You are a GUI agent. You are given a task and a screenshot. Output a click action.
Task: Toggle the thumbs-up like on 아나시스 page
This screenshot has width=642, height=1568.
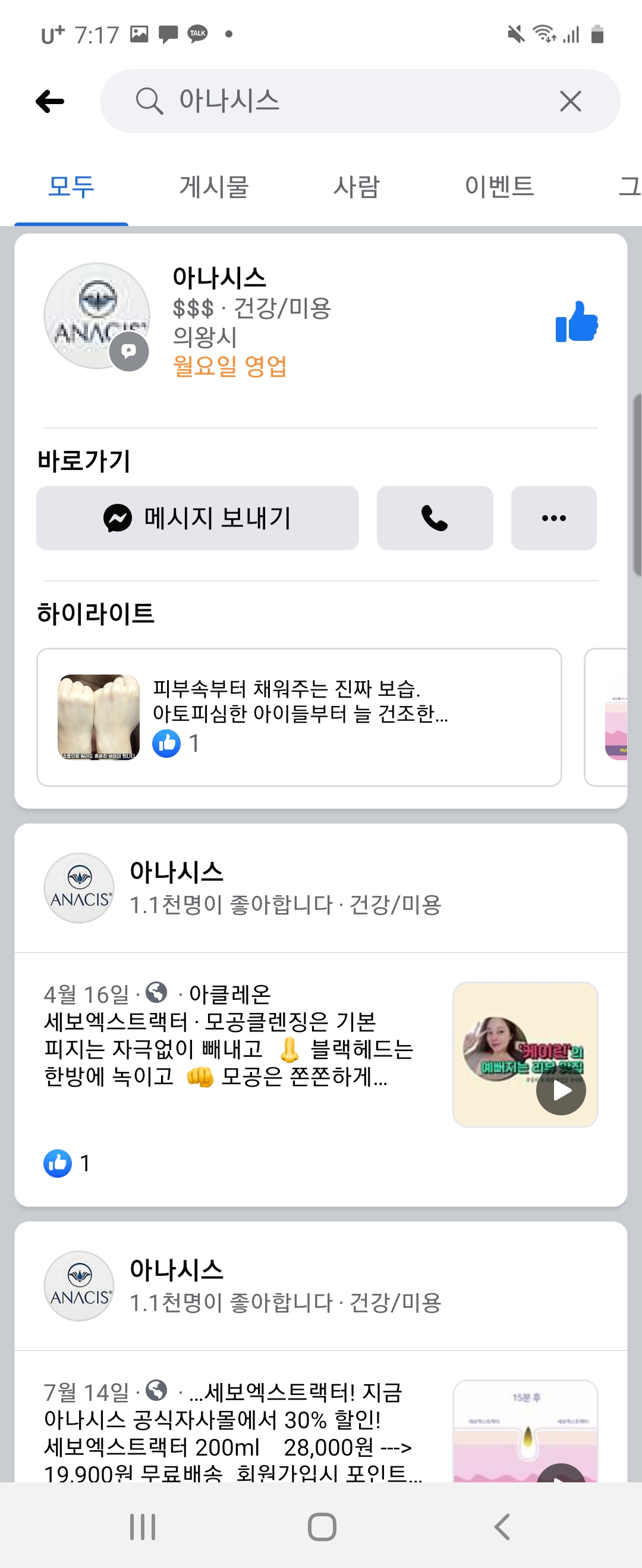coord(575,321)
